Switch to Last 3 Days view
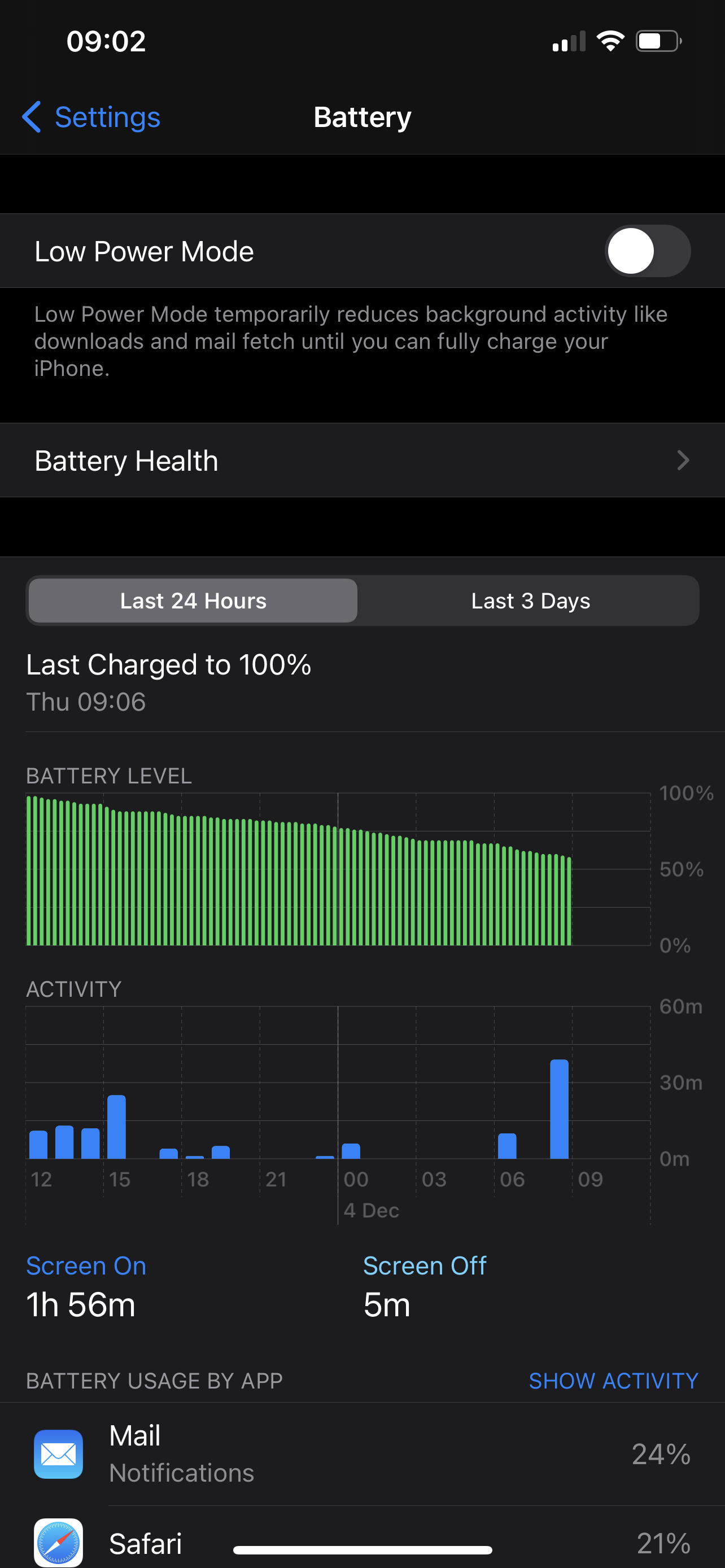The width and height of the screenshot is (725, 1568). click(530, 601)
